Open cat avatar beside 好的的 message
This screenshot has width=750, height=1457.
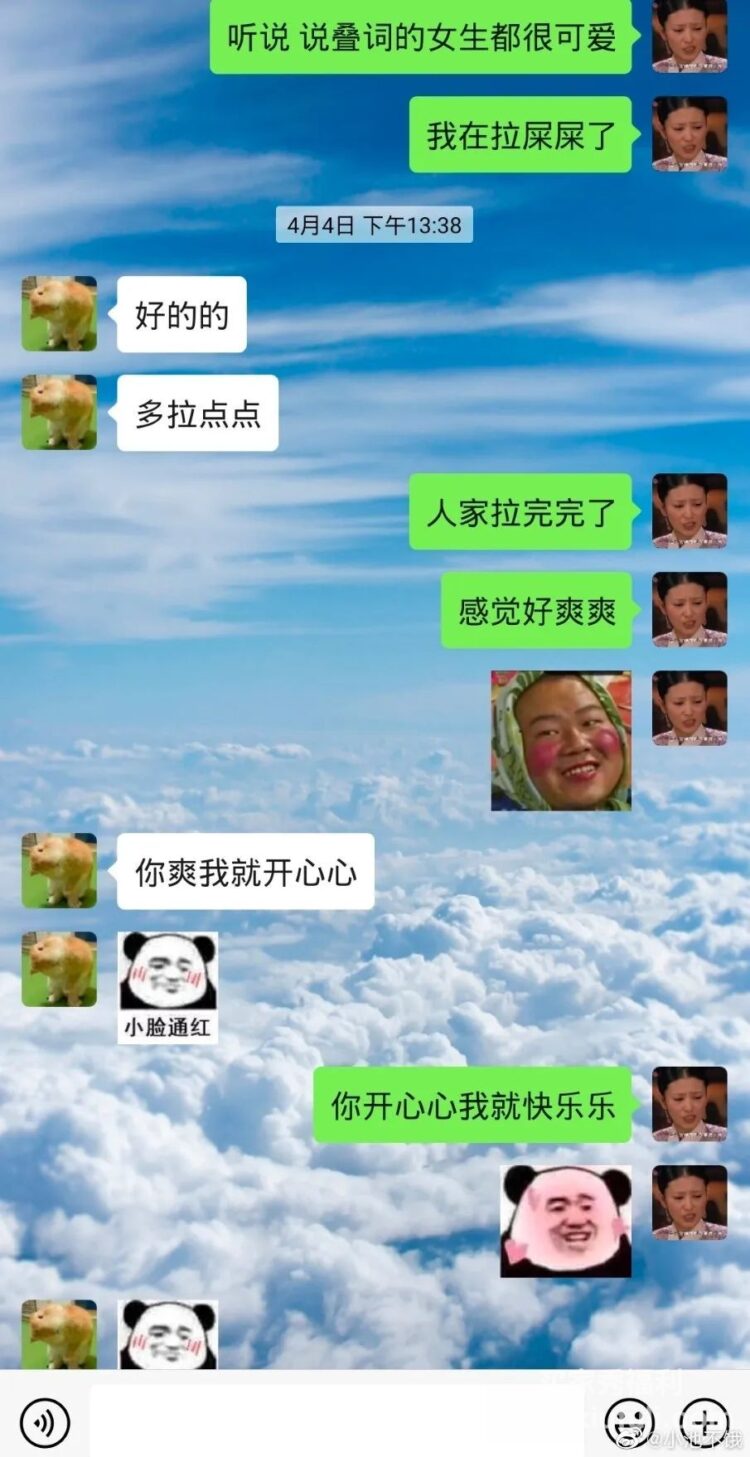point(59,314)
